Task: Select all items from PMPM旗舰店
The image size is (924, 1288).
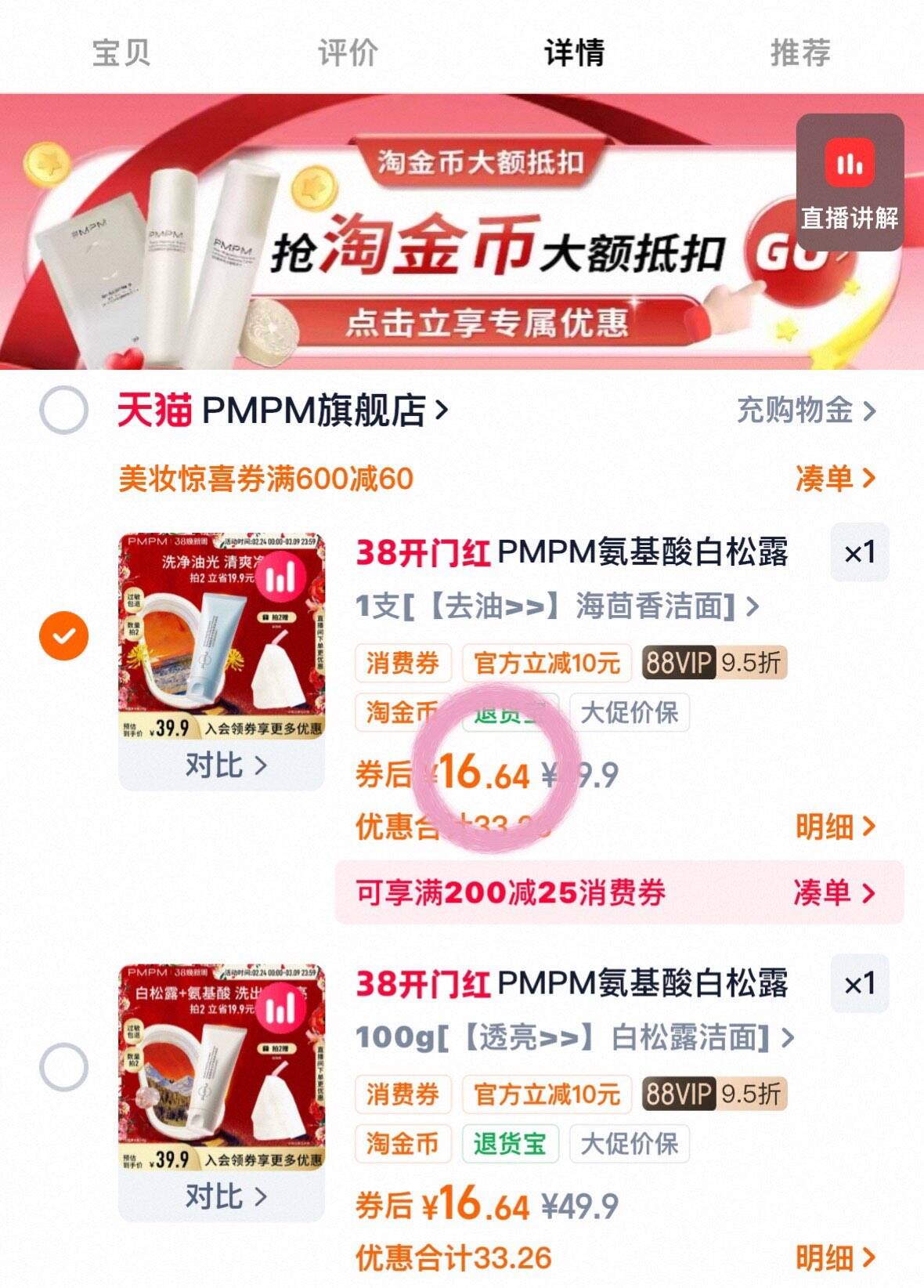Action: tap(63, 410)
